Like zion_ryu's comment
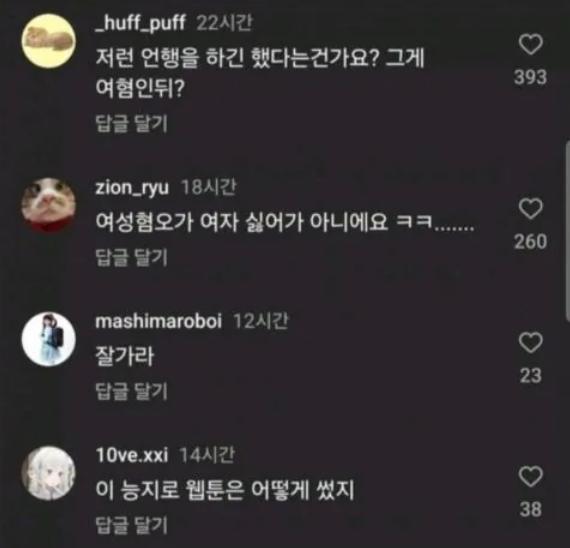This screenshot has width=570, height=548. (530, 209)
